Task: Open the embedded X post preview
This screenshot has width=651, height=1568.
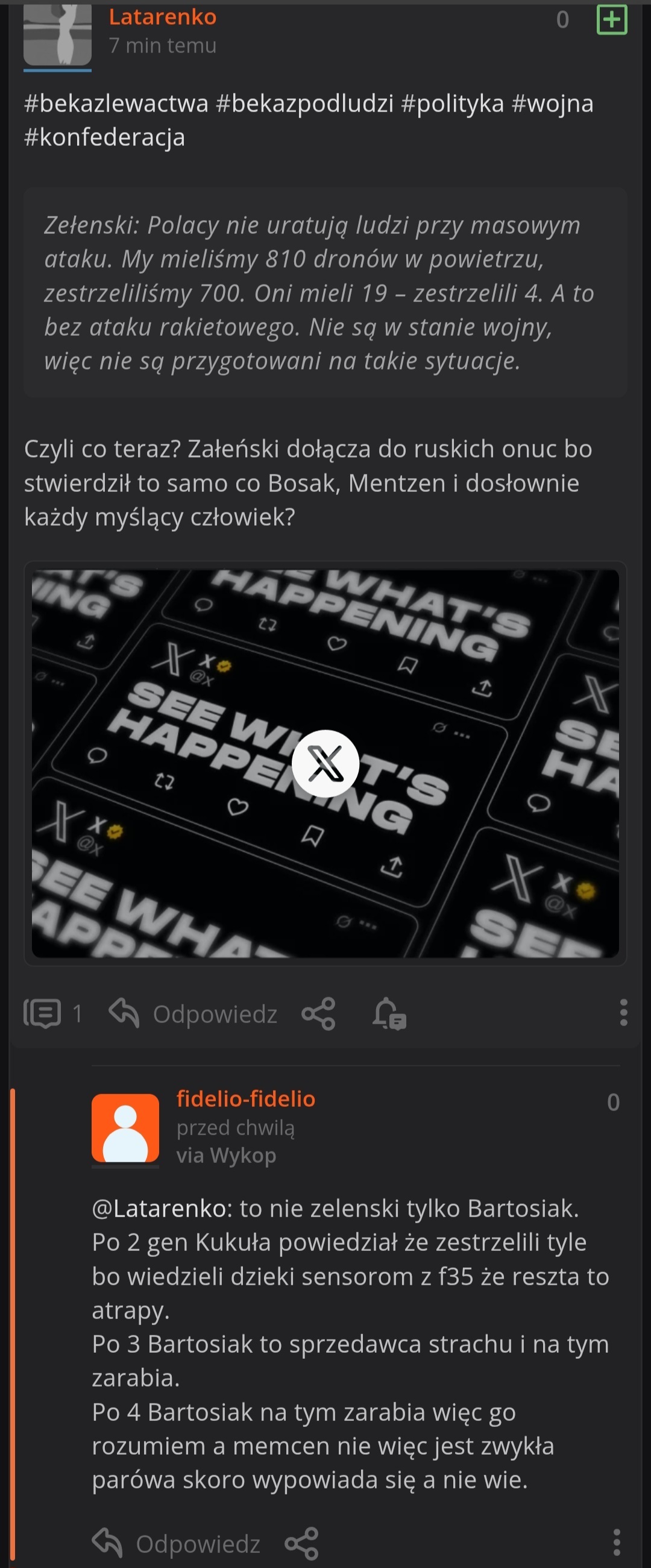Action: pyautogui.click(x=325, y=763)
